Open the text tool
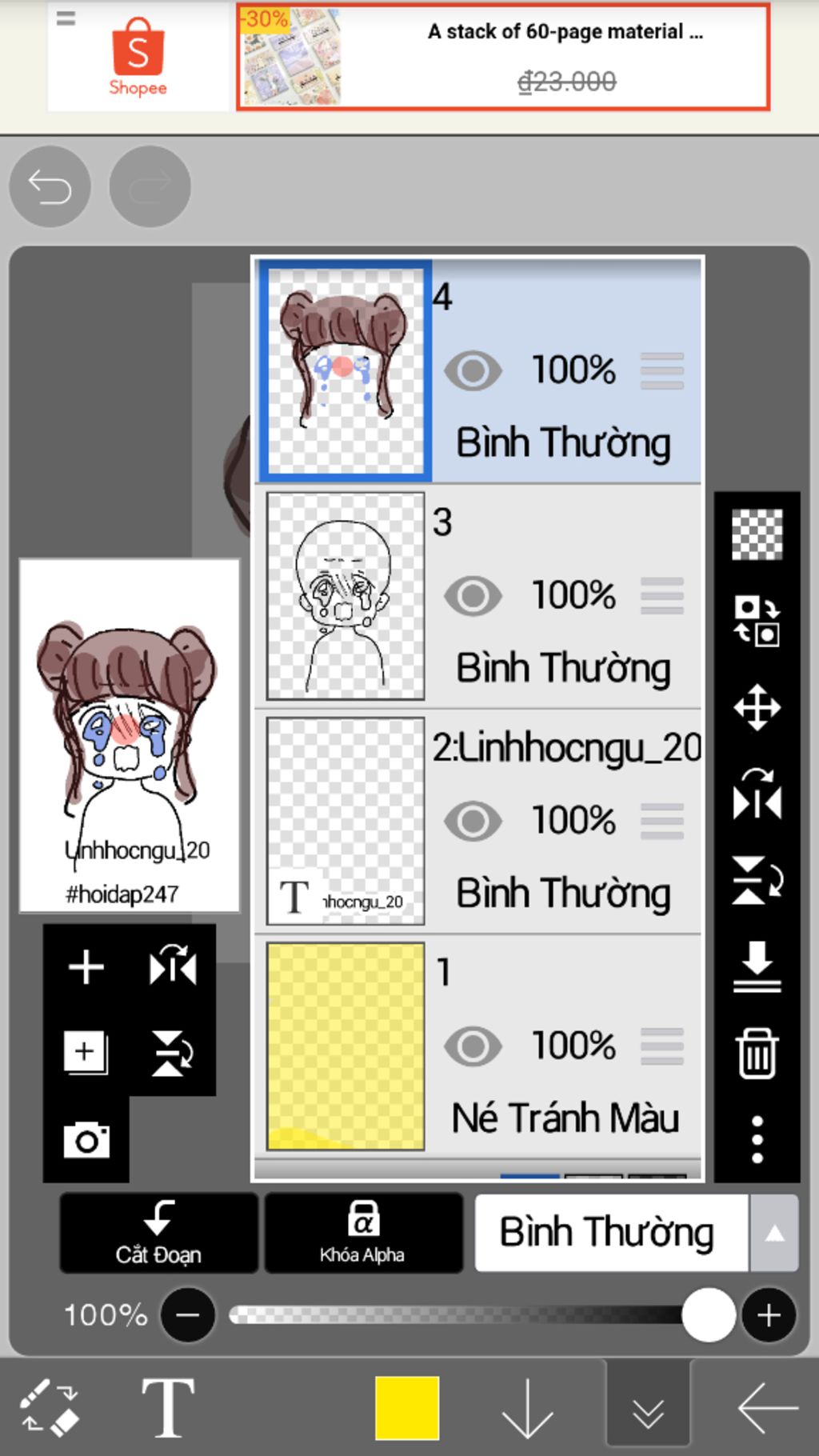819x1456 pixels. point(168,1408)
